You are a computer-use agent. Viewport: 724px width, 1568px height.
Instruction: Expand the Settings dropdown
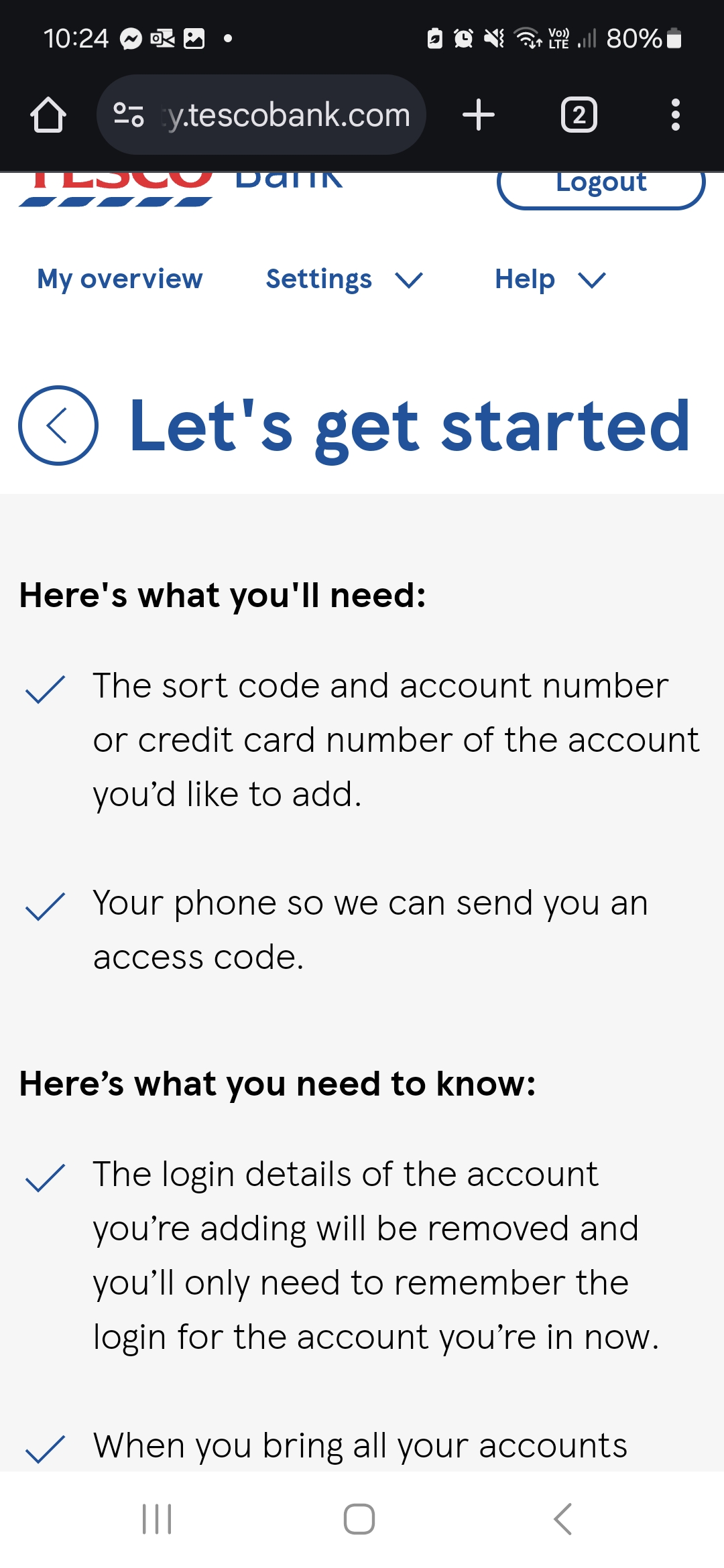tap(345, 279)
